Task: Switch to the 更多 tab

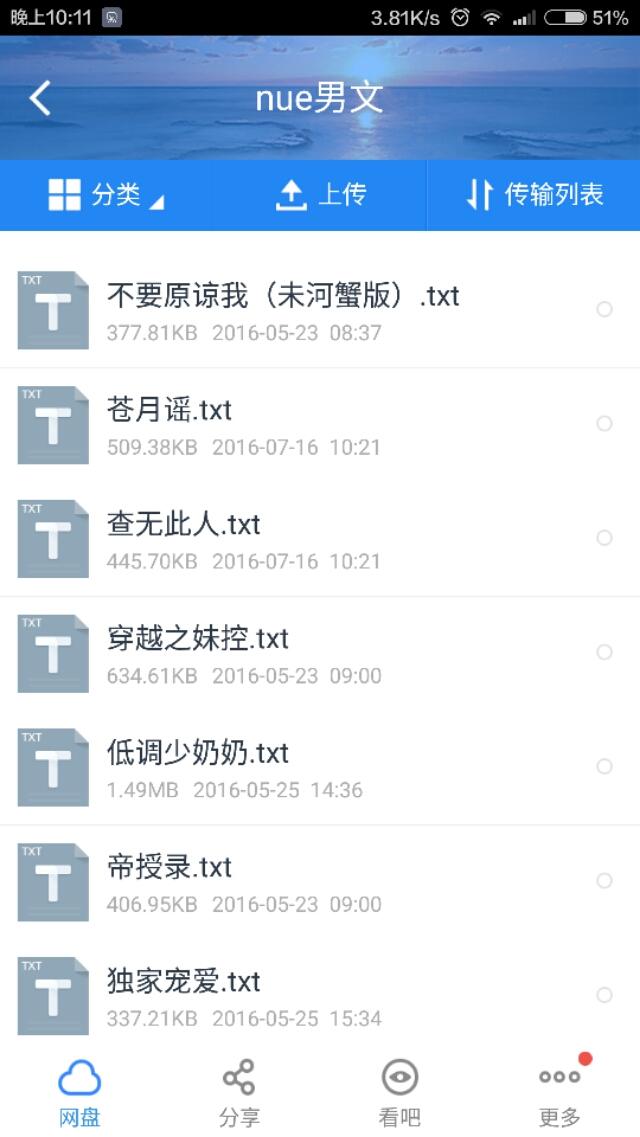Action: (560, 1093)
